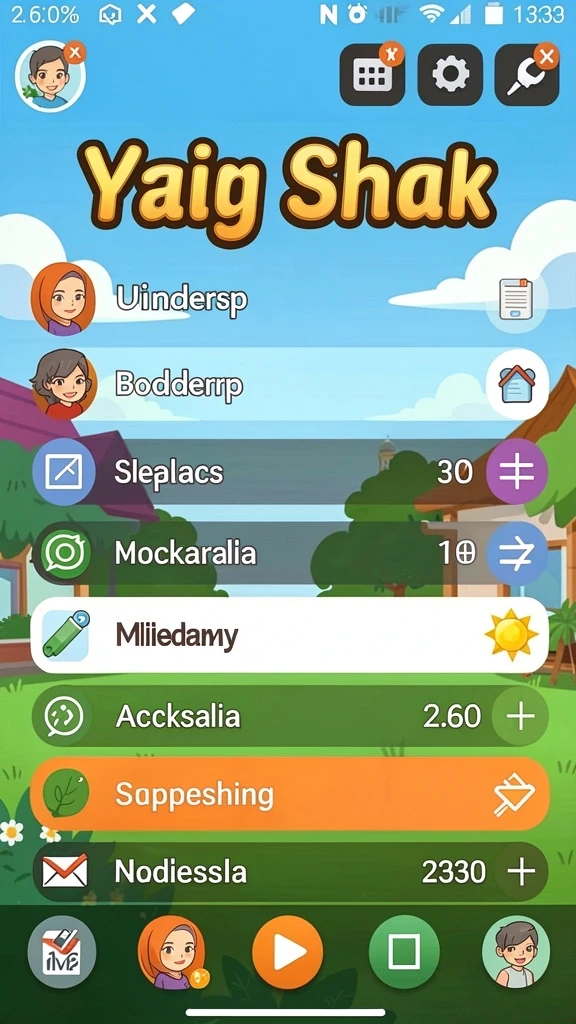
Task: Open the Uindersp row
Action: (x=289, y=300)
